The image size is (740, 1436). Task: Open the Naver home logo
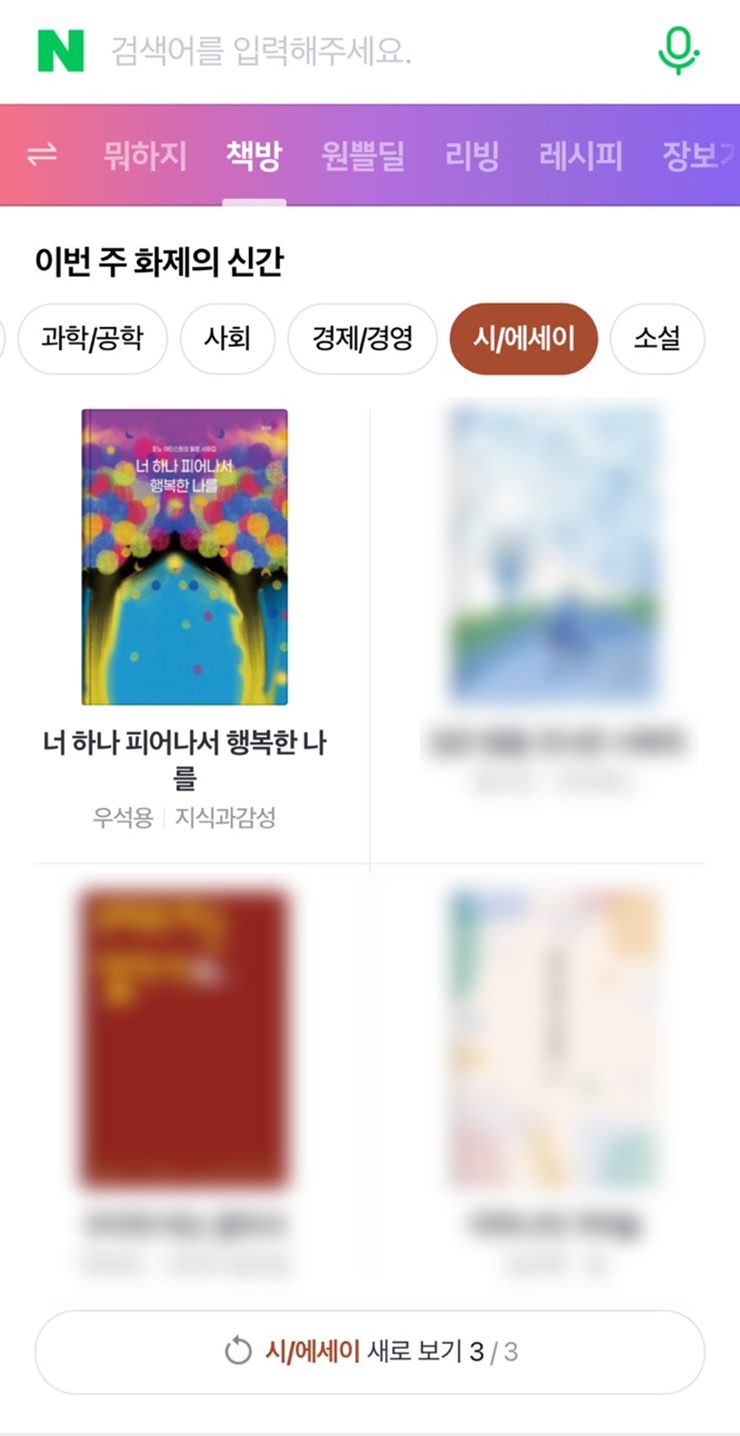pos(61,50)
